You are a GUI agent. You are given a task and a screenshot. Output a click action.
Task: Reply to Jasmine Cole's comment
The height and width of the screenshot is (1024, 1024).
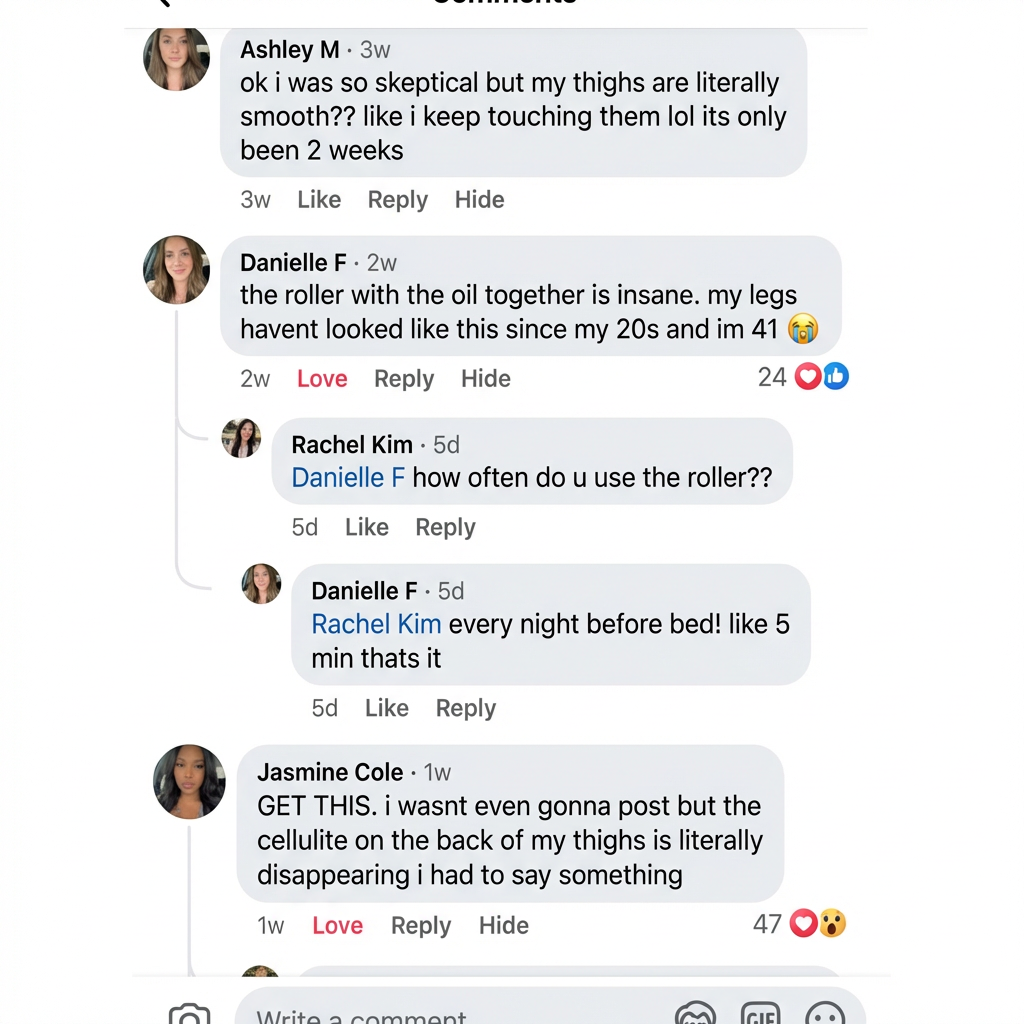point(421,926)
